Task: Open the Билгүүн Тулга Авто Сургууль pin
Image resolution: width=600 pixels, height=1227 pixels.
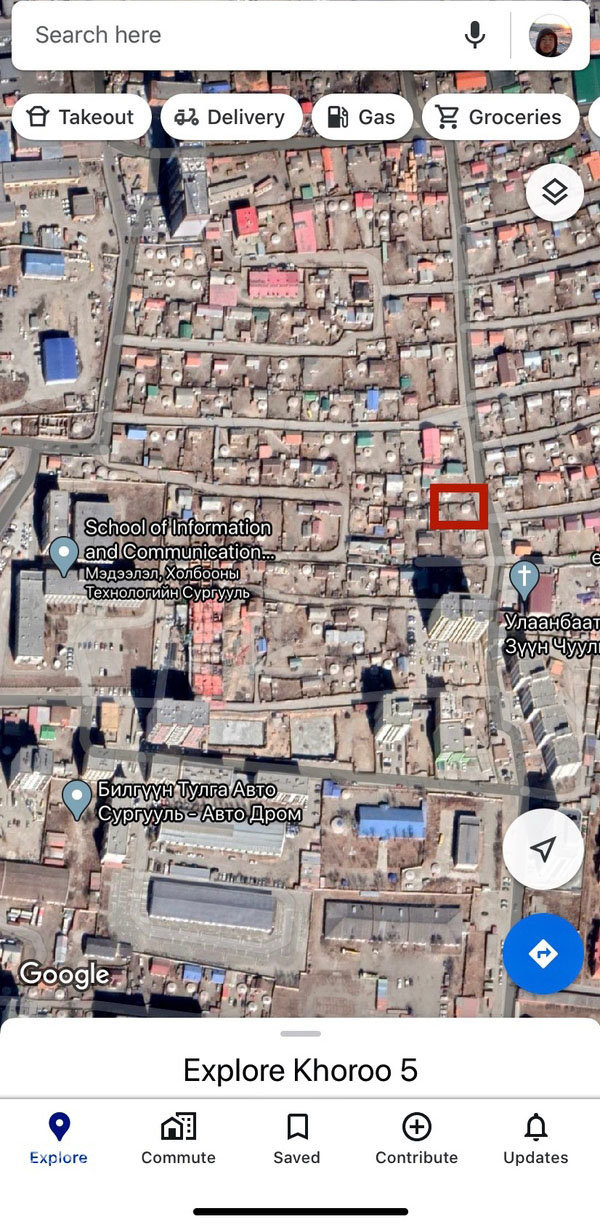Action: pyautogui.click(x=77, y=798)
